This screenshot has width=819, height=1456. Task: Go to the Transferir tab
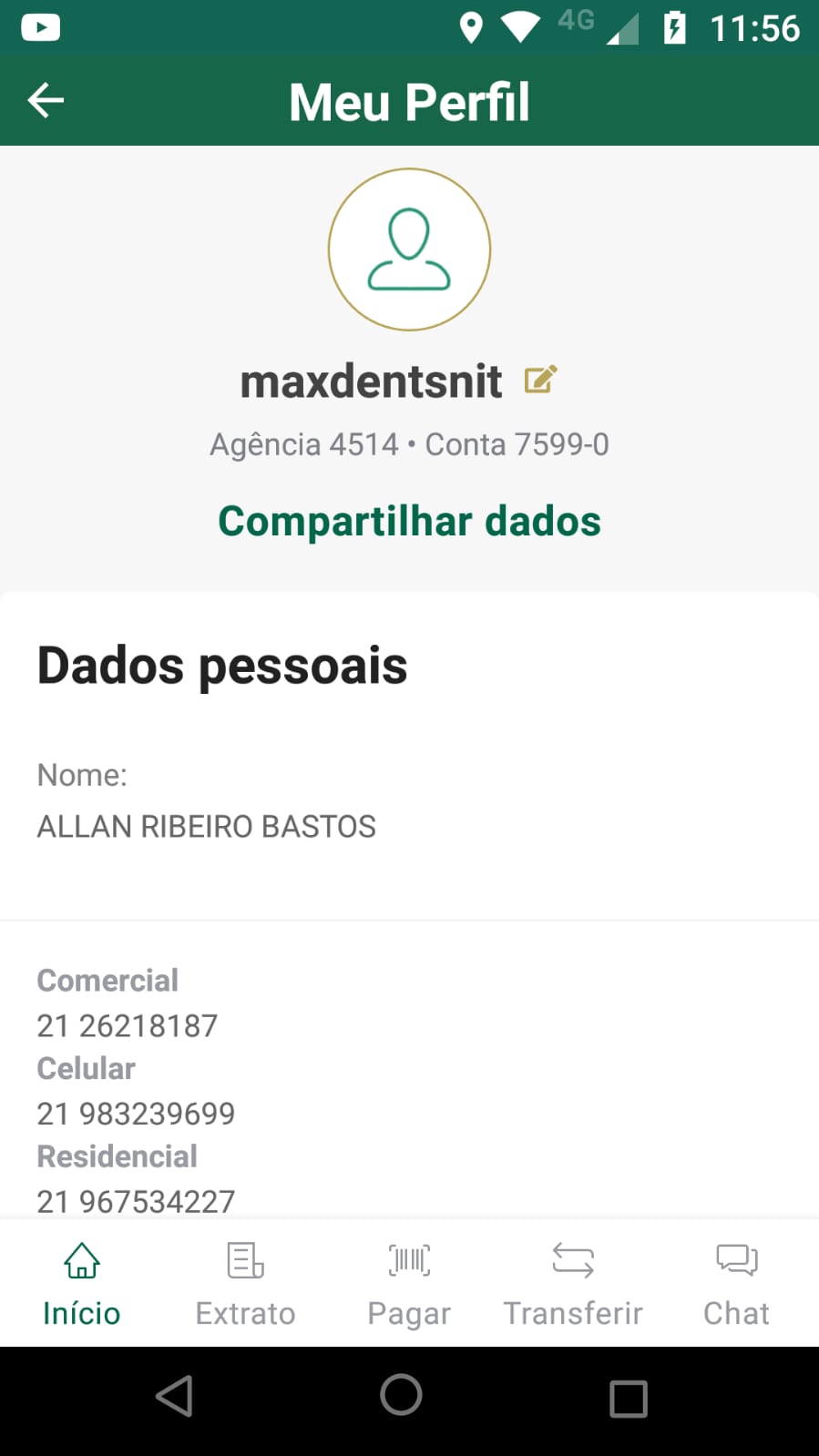[573, 1284]
